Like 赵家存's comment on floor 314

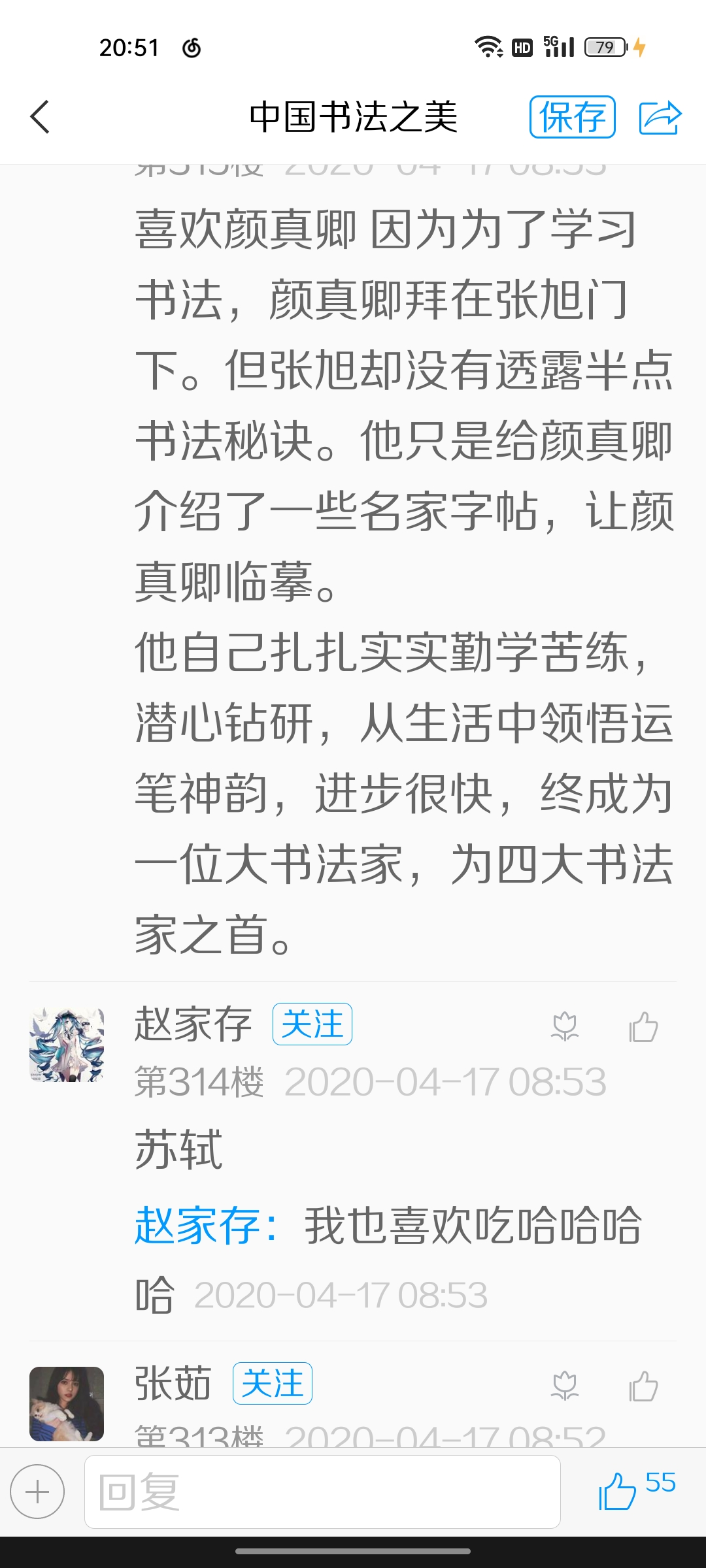pyautogui.click(x=643, y=1026)
